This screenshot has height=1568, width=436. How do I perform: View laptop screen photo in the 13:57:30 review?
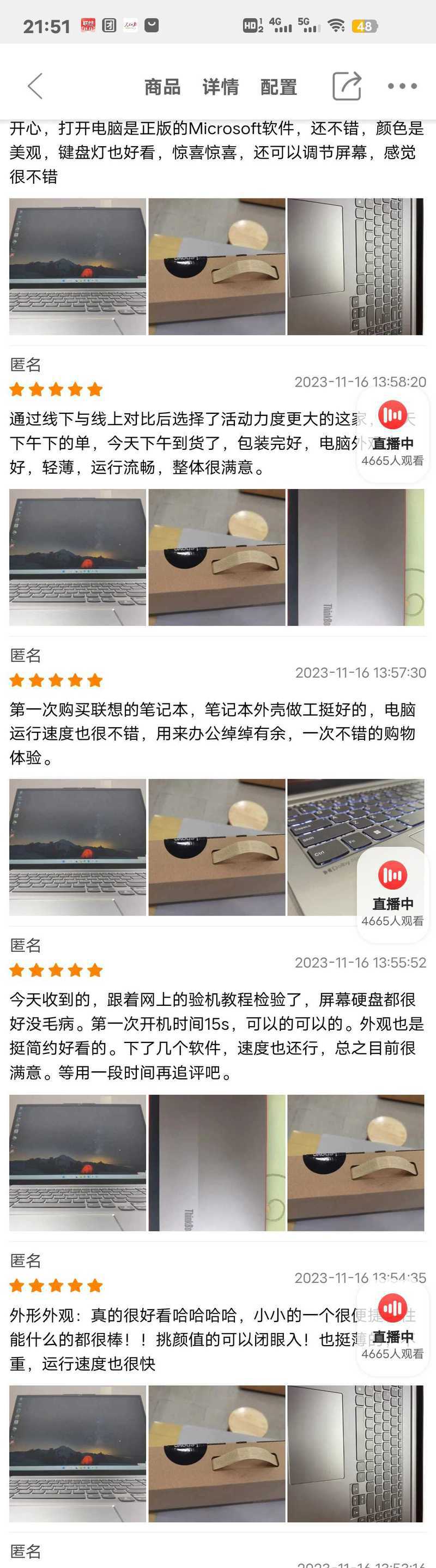tap(78, 847)
